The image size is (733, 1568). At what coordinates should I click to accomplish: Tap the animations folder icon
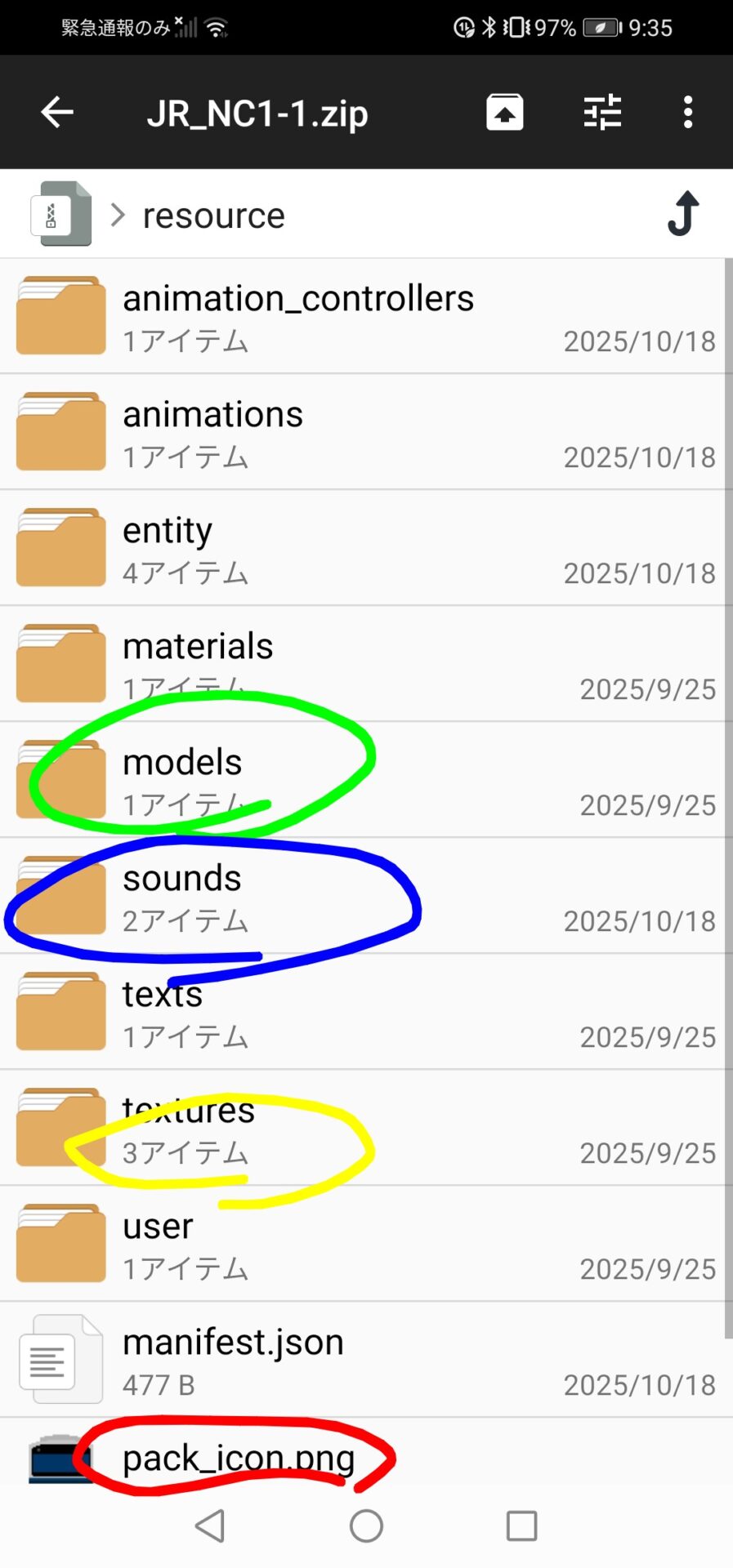(60, 430)
